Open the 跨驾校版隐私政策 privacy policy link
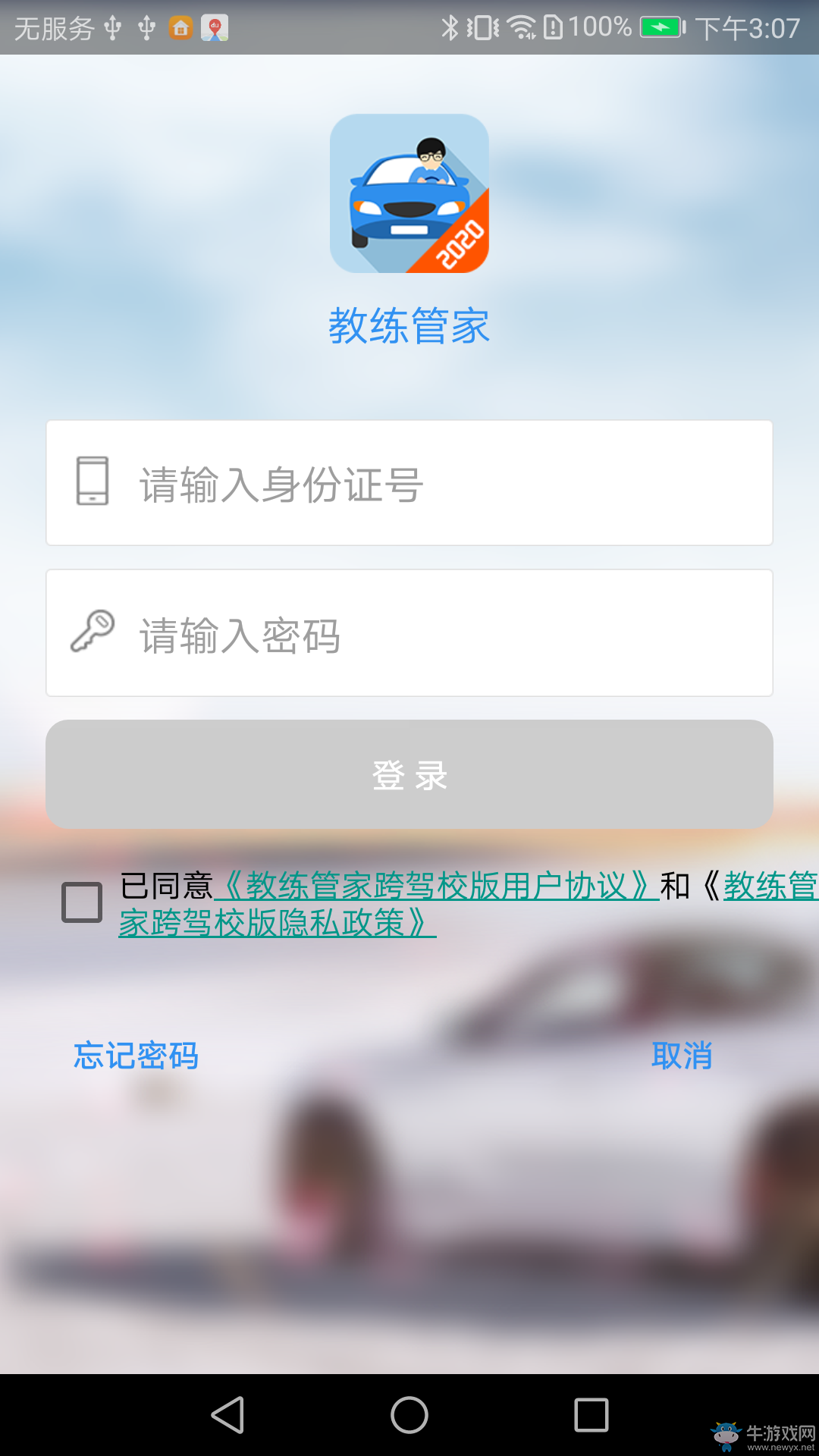Image resolution: width=819 pixels, height=1456 pixels. [x=278, y=924]
